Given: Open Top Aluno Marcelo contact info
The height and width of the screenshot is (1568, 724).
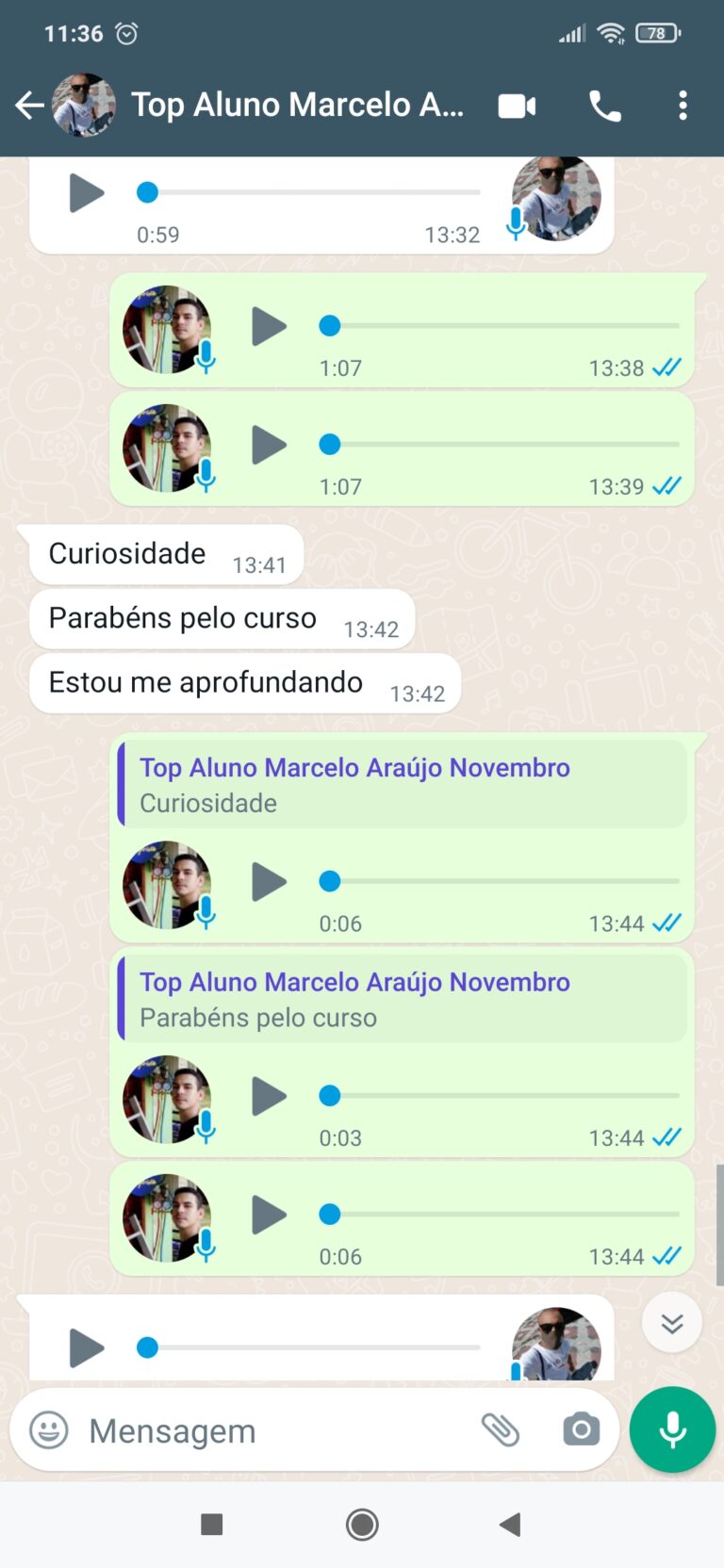Looking at the screenshot, I should (x=296, y=106).
